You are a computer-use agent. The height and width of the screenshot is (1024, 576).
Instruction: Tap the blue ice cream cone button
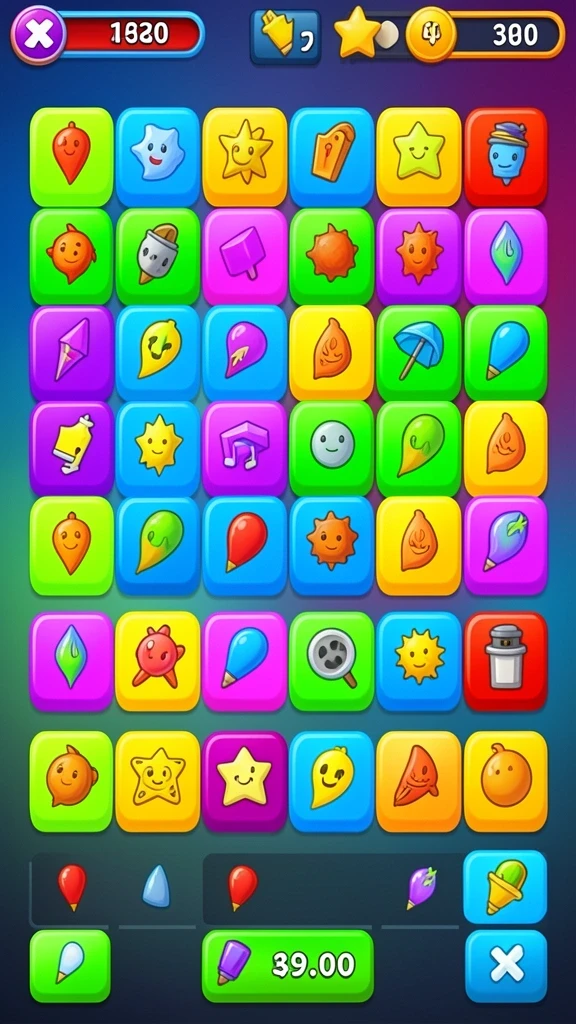point(505,886)
